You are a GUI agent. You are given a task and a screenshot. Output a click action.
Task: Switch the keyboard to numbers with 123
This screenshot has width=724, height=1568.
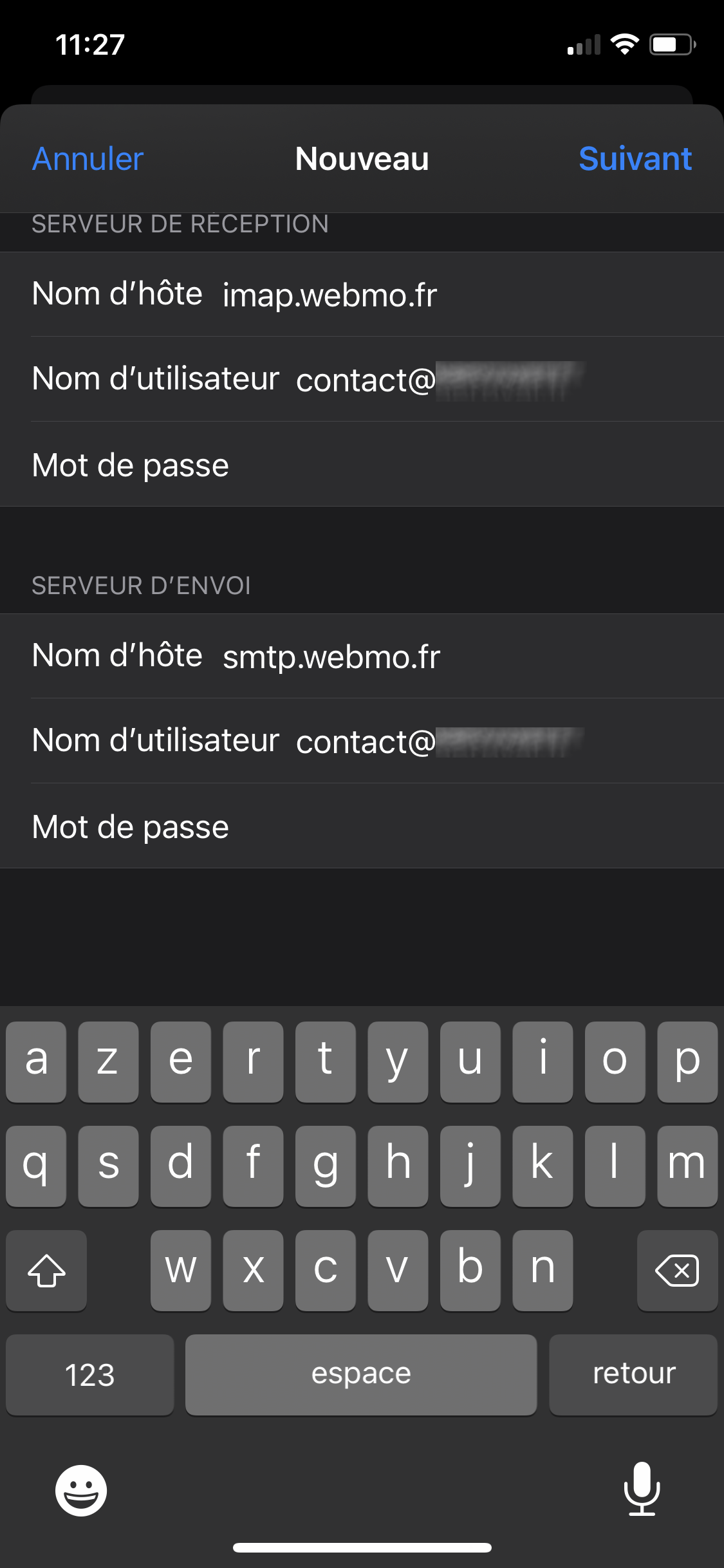[x=90, y=1374]
